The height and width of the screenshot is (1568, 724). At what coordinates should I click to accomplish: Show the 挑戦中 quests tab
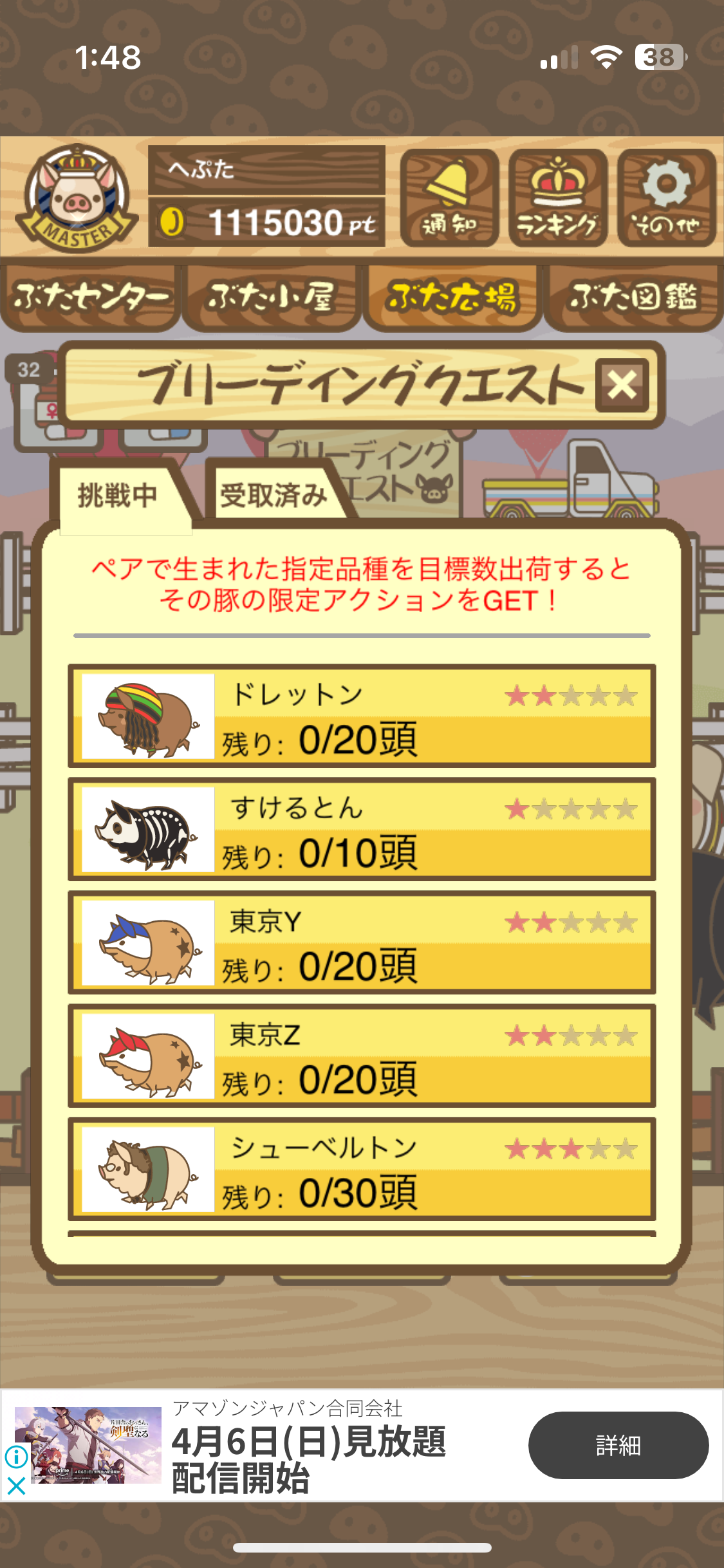tap(118, 496)
